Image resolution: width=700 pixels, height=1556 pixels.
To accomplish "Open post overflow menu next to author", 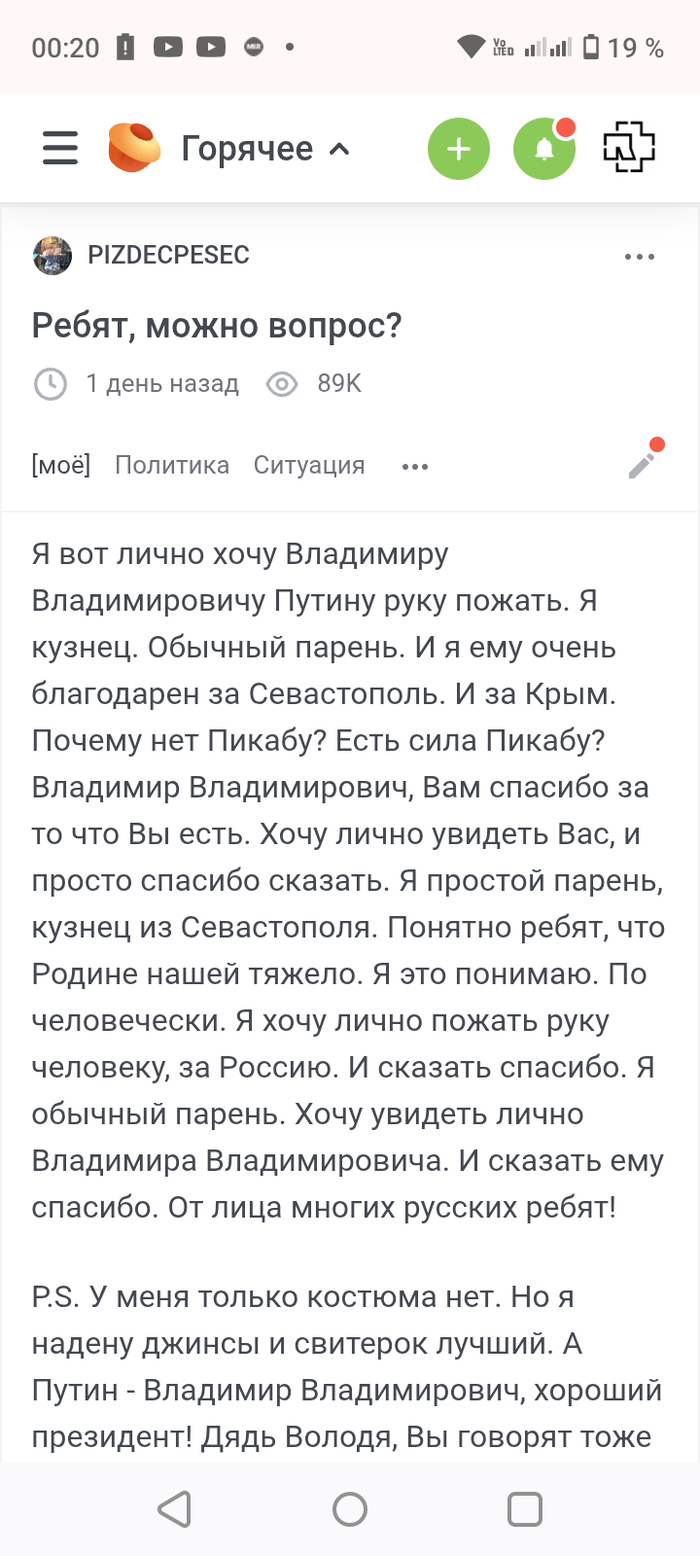I will click(638, 257).
